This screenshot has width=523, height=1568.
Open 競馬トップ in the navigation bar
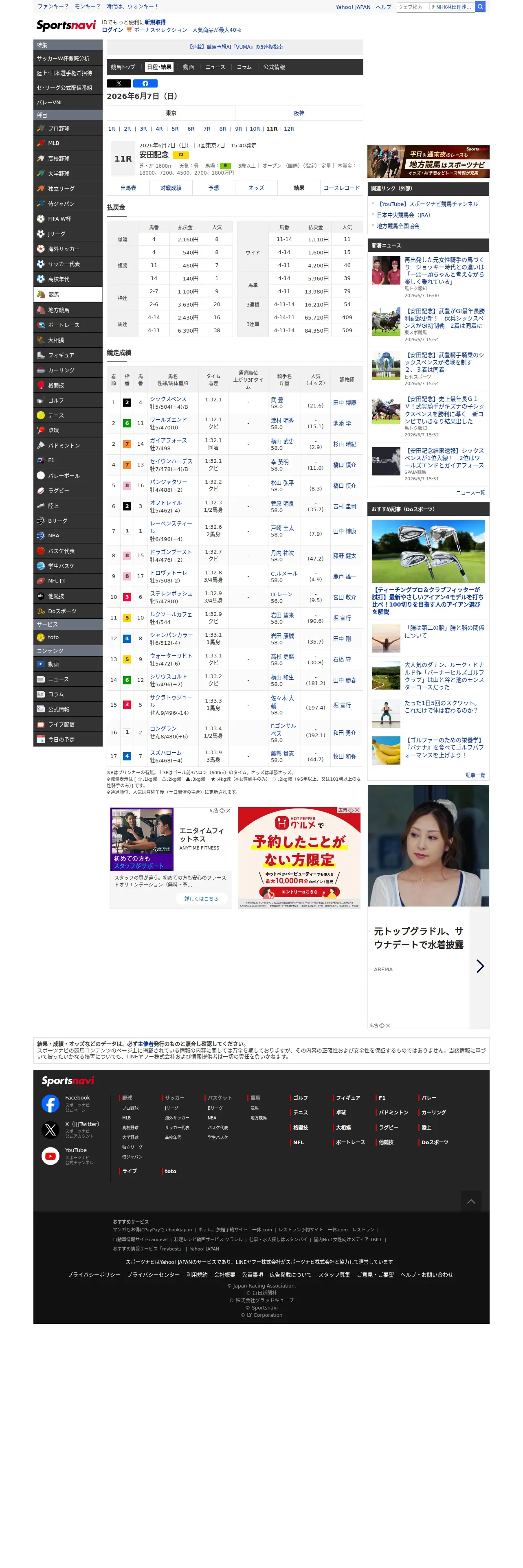click(x=123, y=67)
